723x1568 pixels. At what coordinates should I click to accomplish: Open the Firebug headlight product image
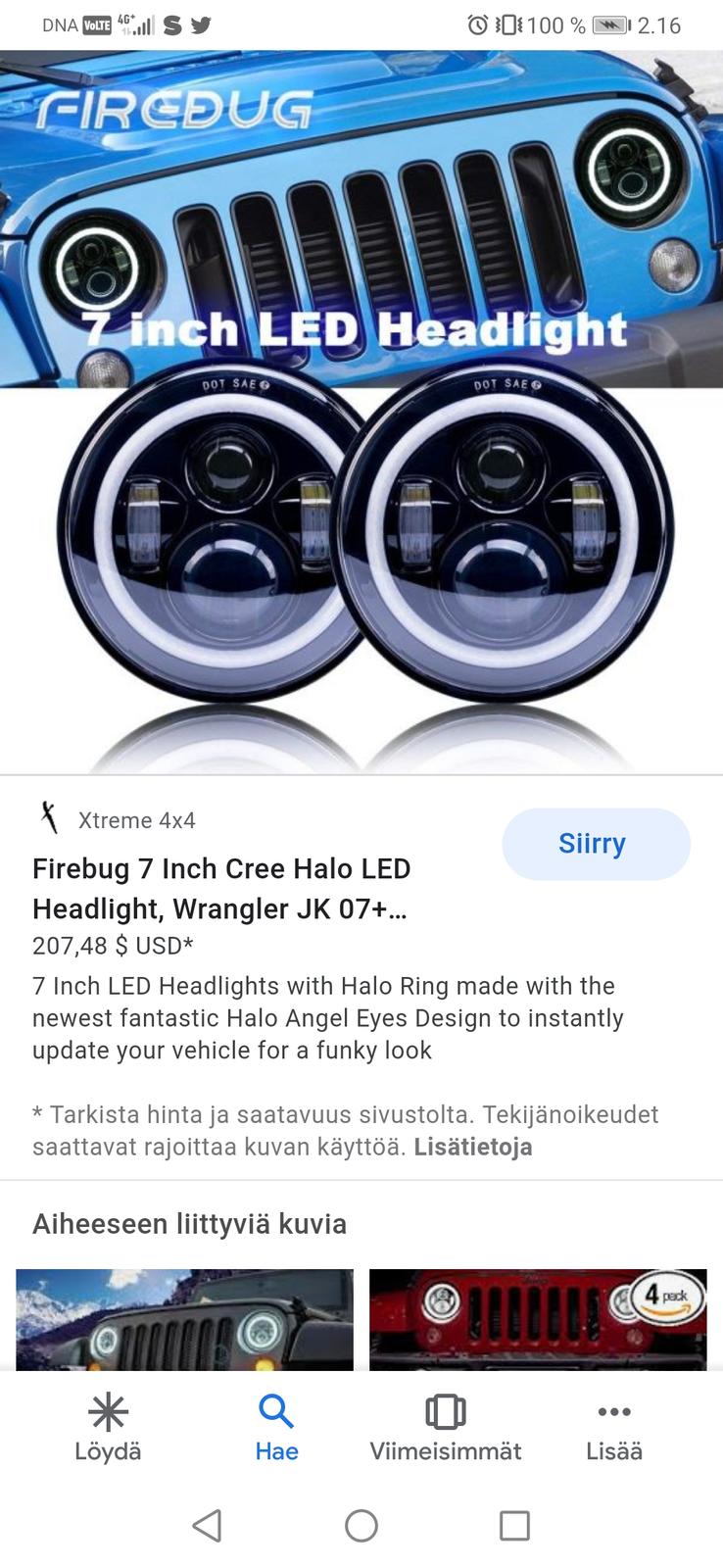coord(361,412)
